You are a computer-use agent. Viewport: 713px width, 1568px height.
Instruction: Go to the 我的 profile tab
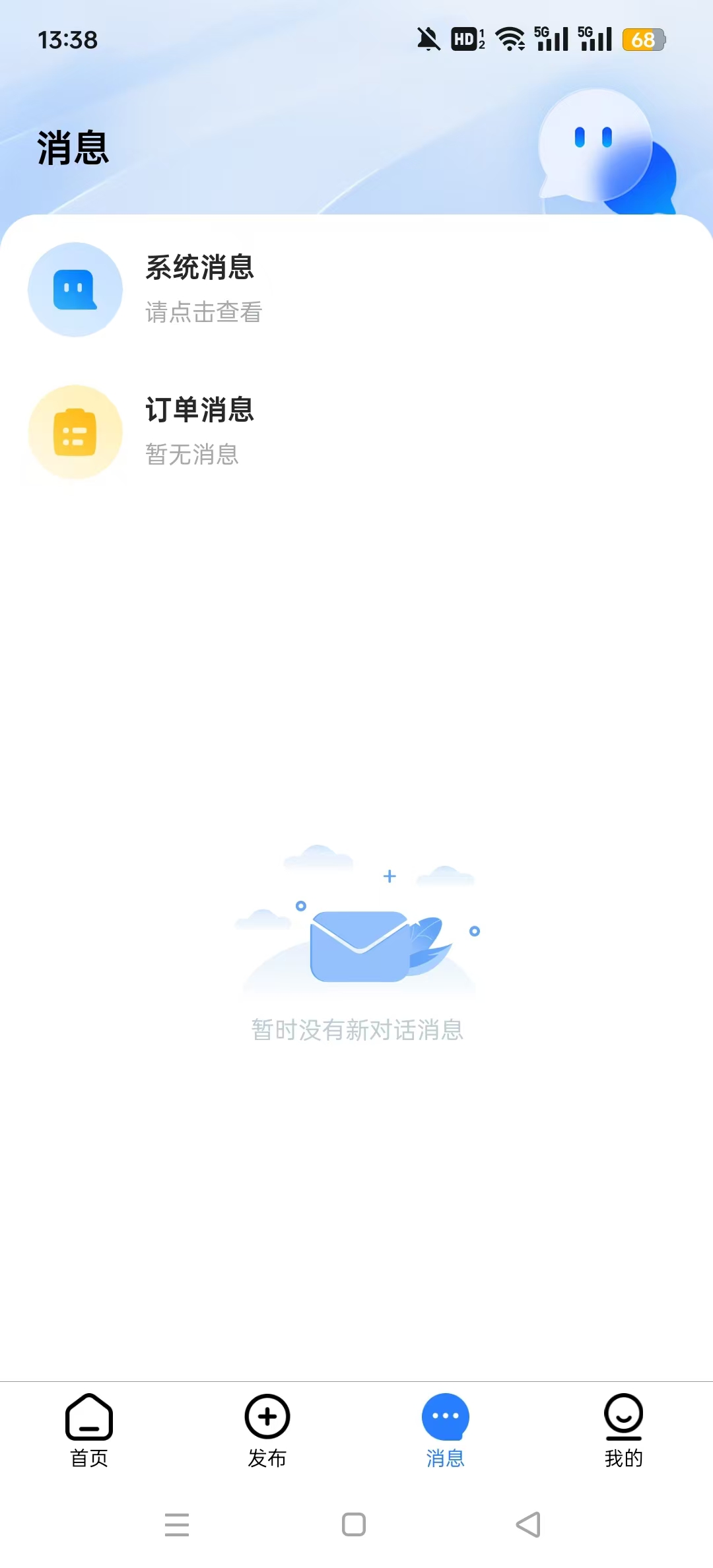[624, 1429]
